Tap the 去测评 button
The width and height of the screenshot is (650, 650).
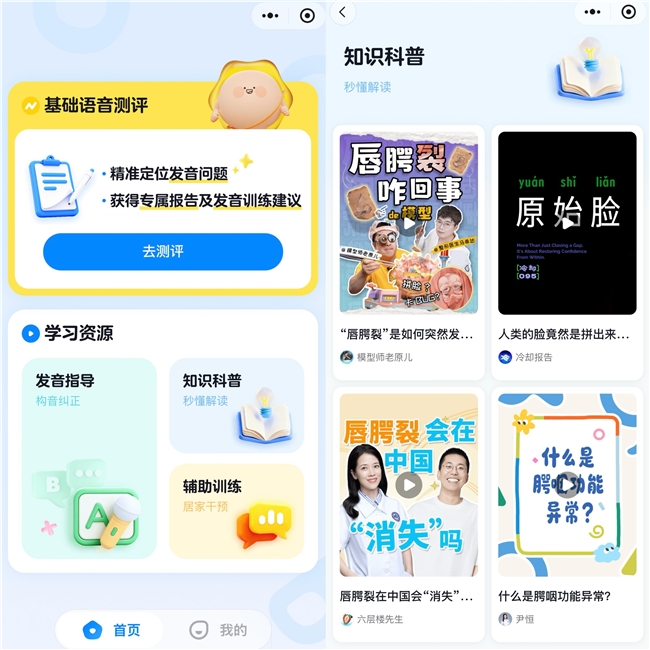[x=162, y=252]
